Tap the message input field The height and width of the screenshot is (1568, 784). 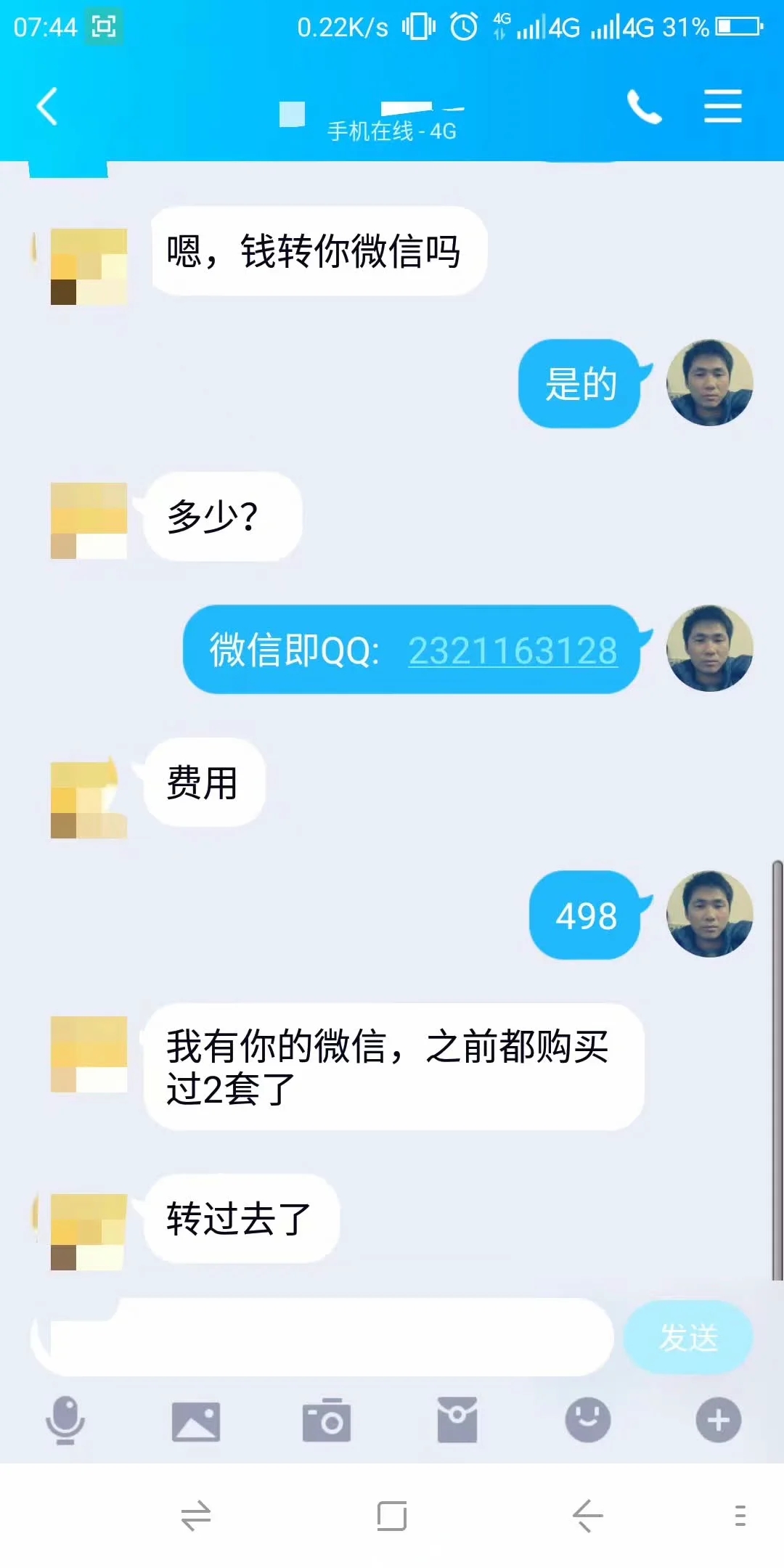point(323,1336)
